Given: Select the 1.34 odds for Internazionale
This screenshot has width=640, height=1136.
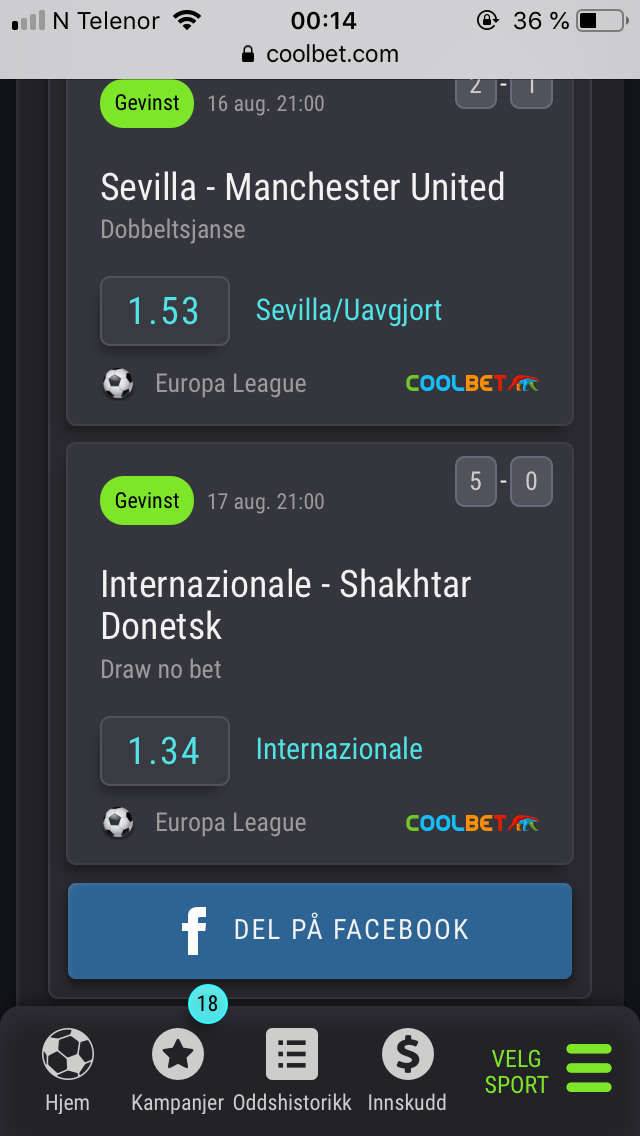Looking at the screenshot, I should pos(165,751).
